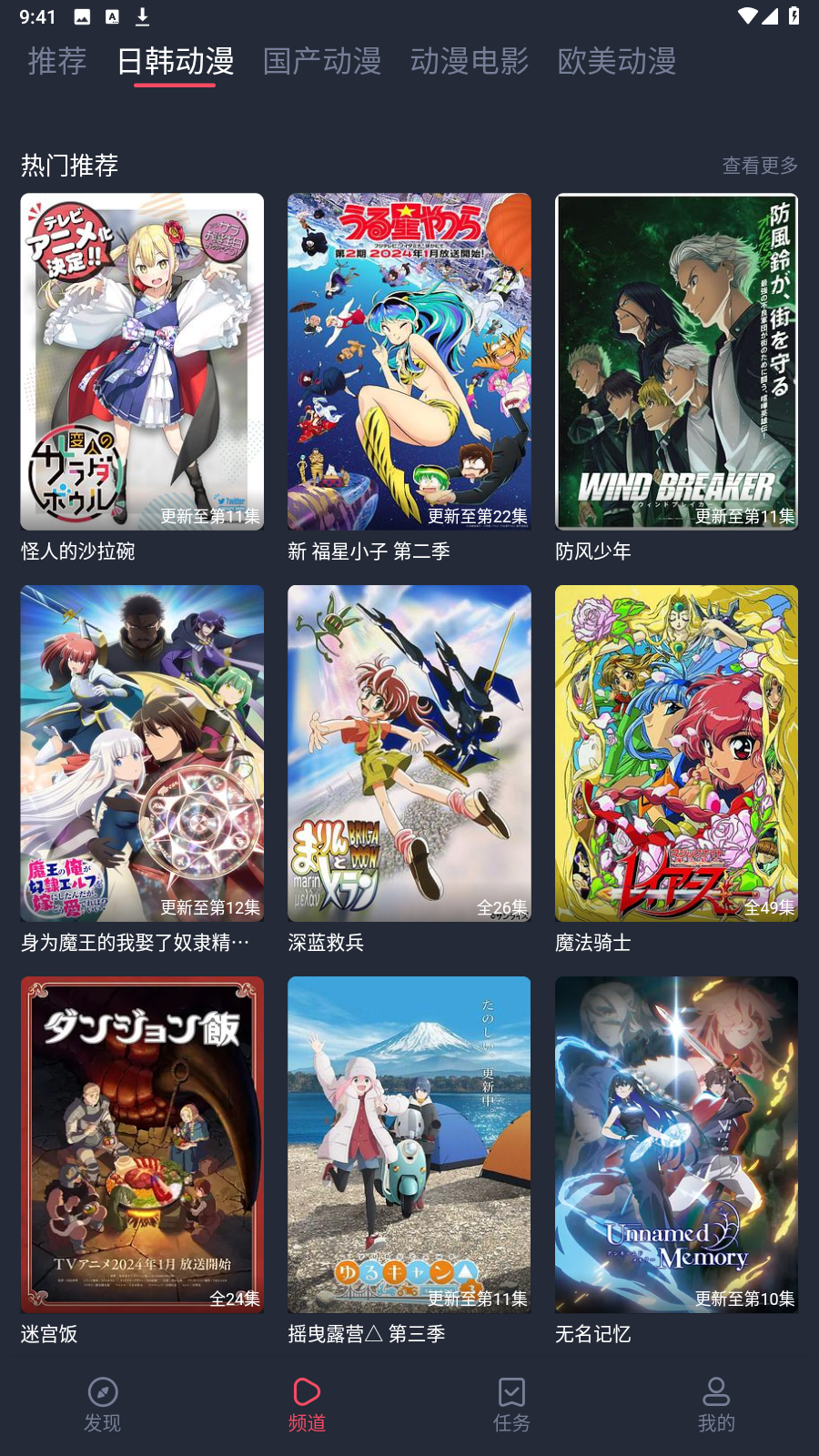Switch to the 推荐 top tab
Image resolution: width=819 pixels, height=1456 pixels.
coord(57,61)
